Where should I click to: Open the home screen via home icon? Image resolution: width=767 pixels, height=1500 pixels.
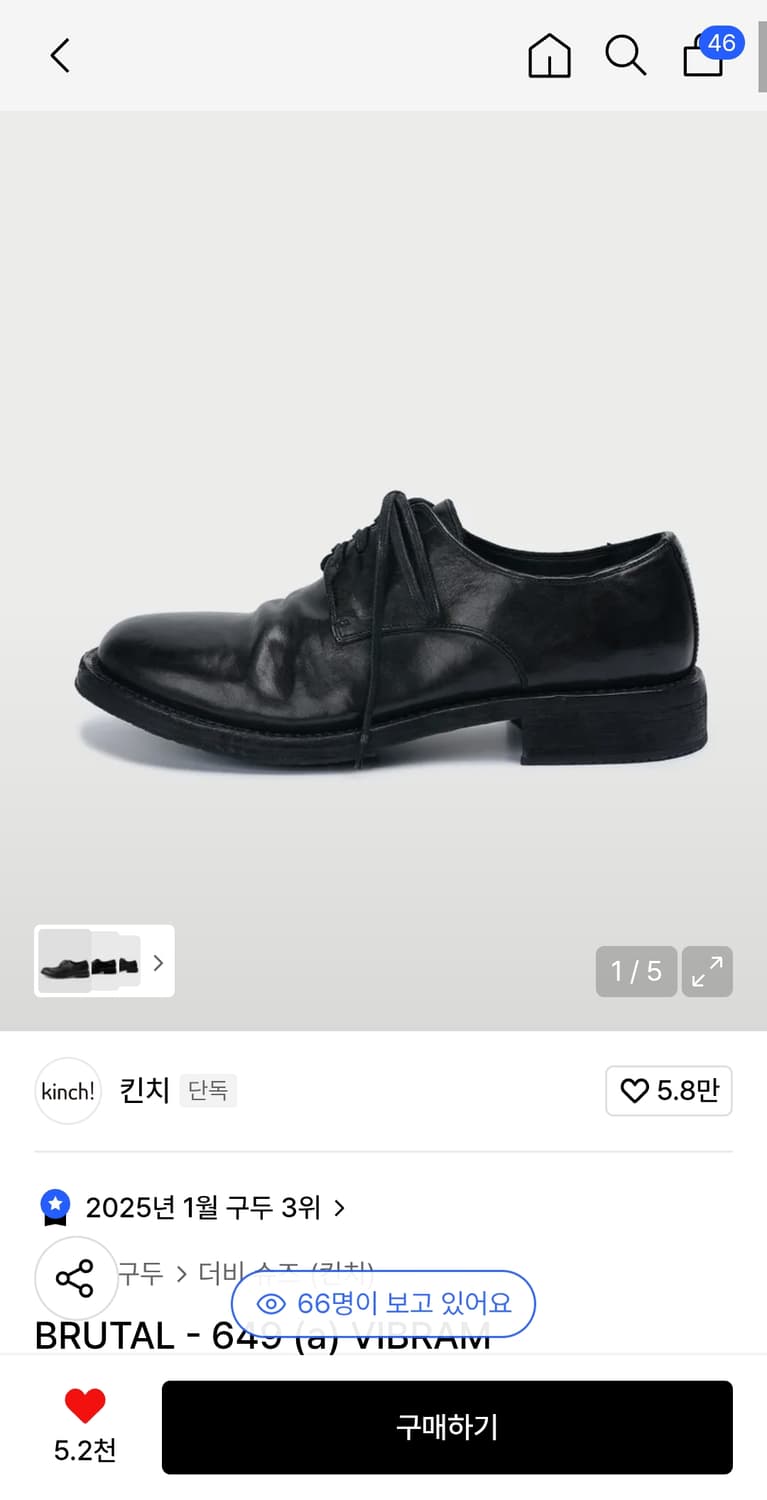click(x=549, y=57)
